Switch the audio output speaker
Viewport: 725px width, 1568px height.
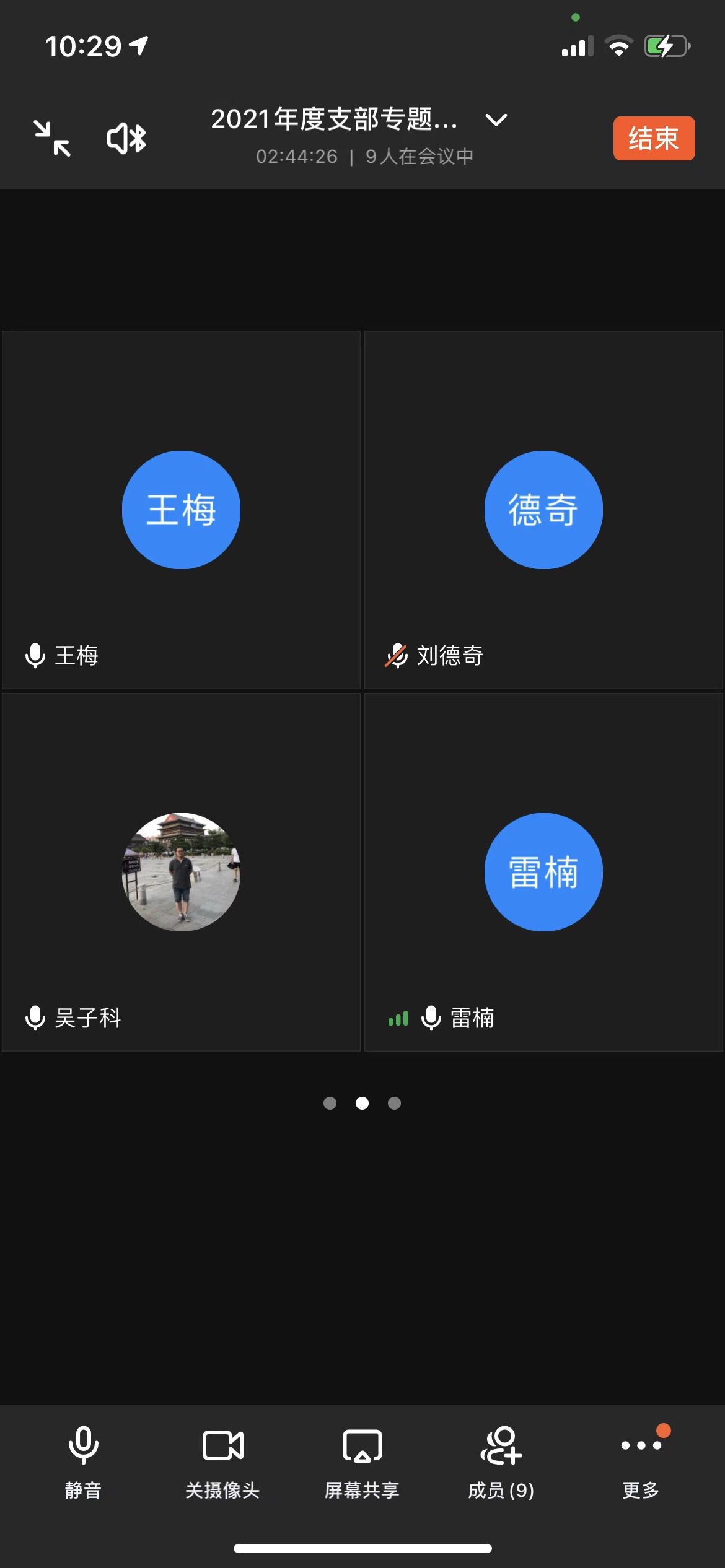pyautogui.click(x=126, y=138)
